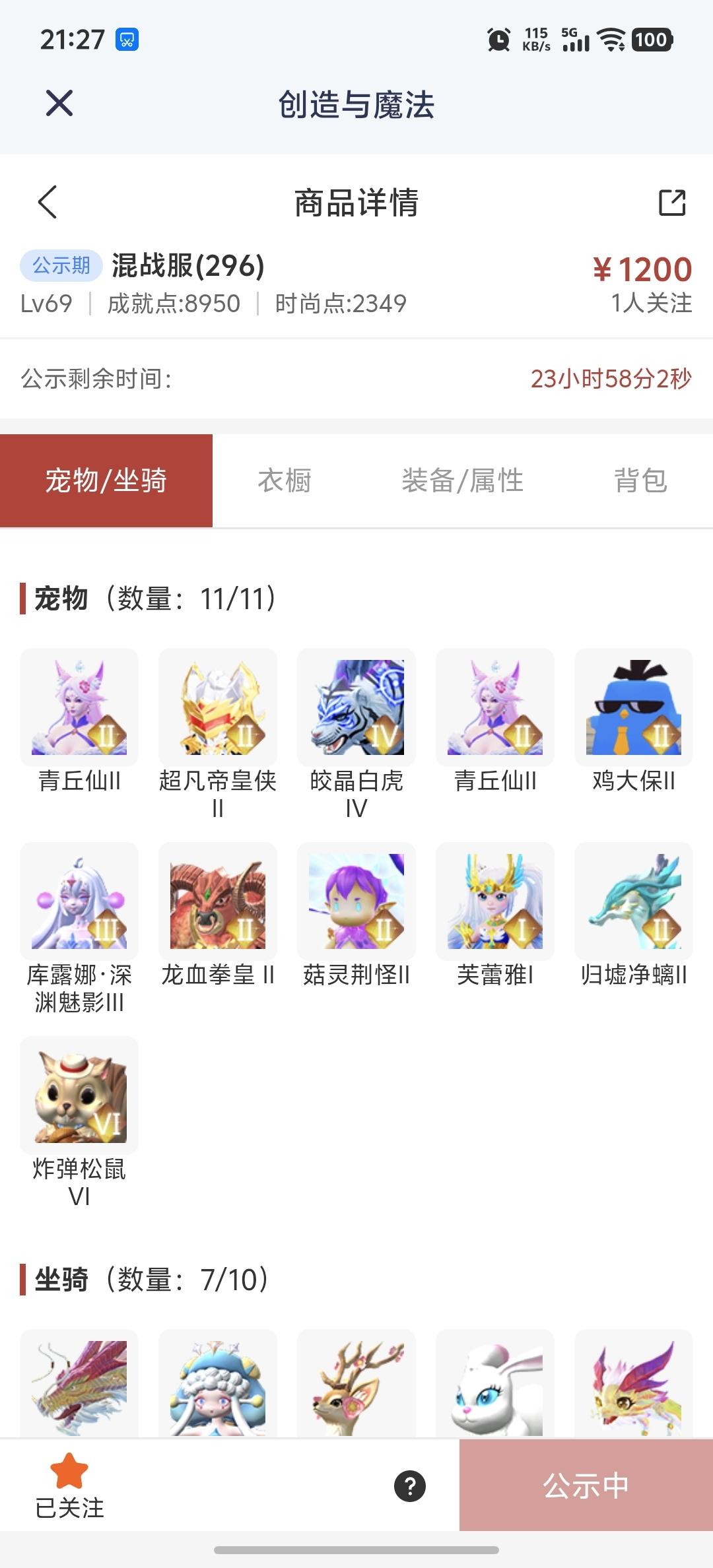The width and height of the screenshot is (713, 1568).
Task: Switch to the 衣橱 tab
Action: (x=285, y=480)
